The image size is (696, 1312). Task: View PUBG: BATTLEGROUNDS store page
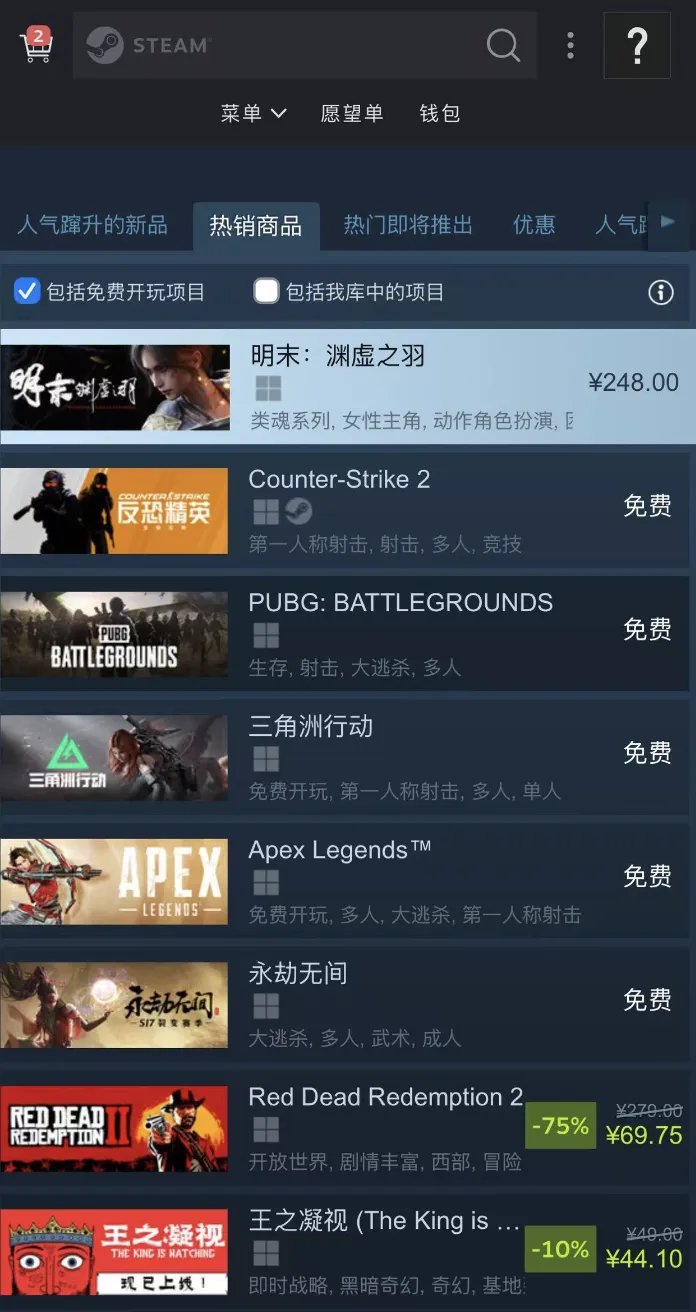click(345, 634)
